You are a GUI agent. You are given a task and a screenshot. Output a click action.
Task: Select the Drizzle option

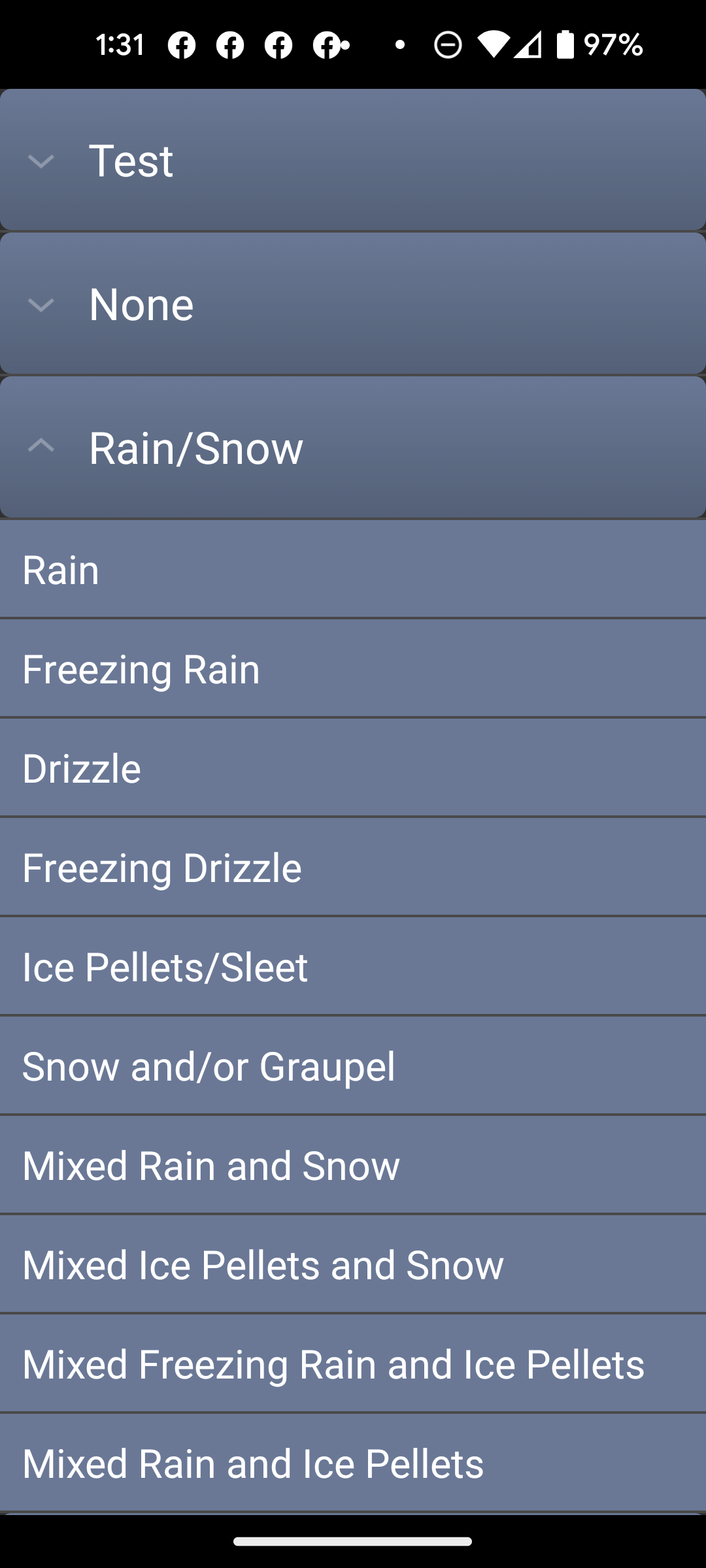(353, 768)
